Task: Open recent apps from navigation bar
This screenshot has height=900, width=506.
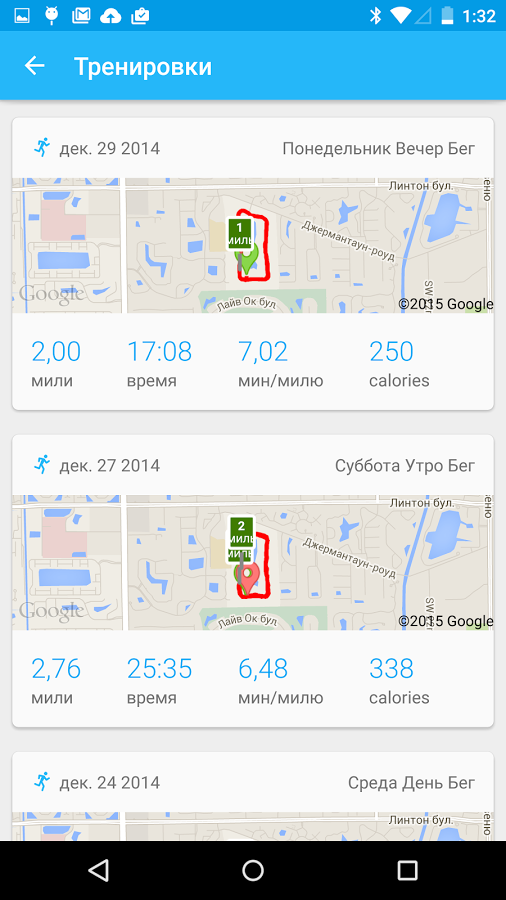Action: click(407, 871)
